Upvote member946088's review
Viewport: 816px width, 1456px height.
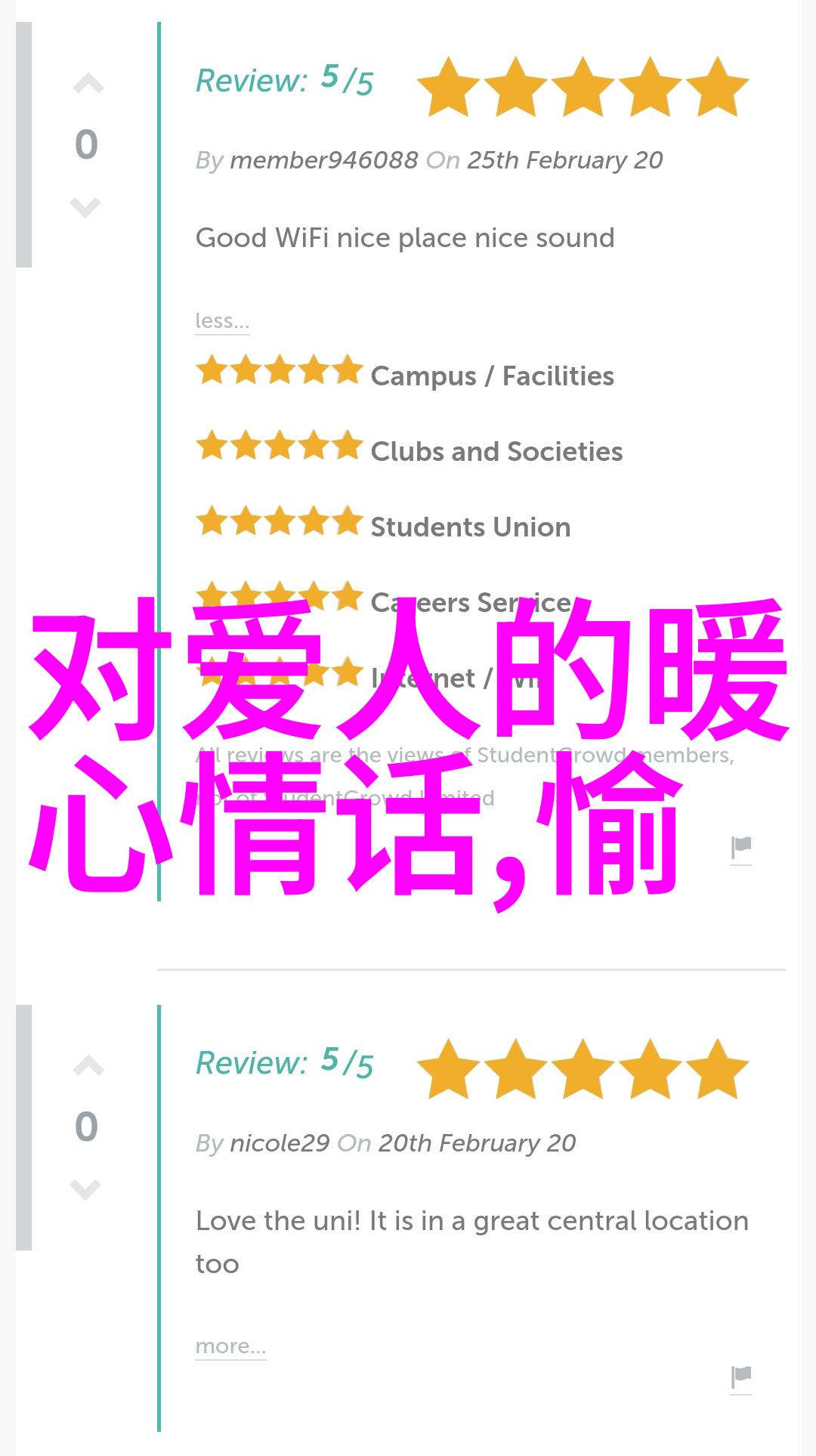point(88,84)
